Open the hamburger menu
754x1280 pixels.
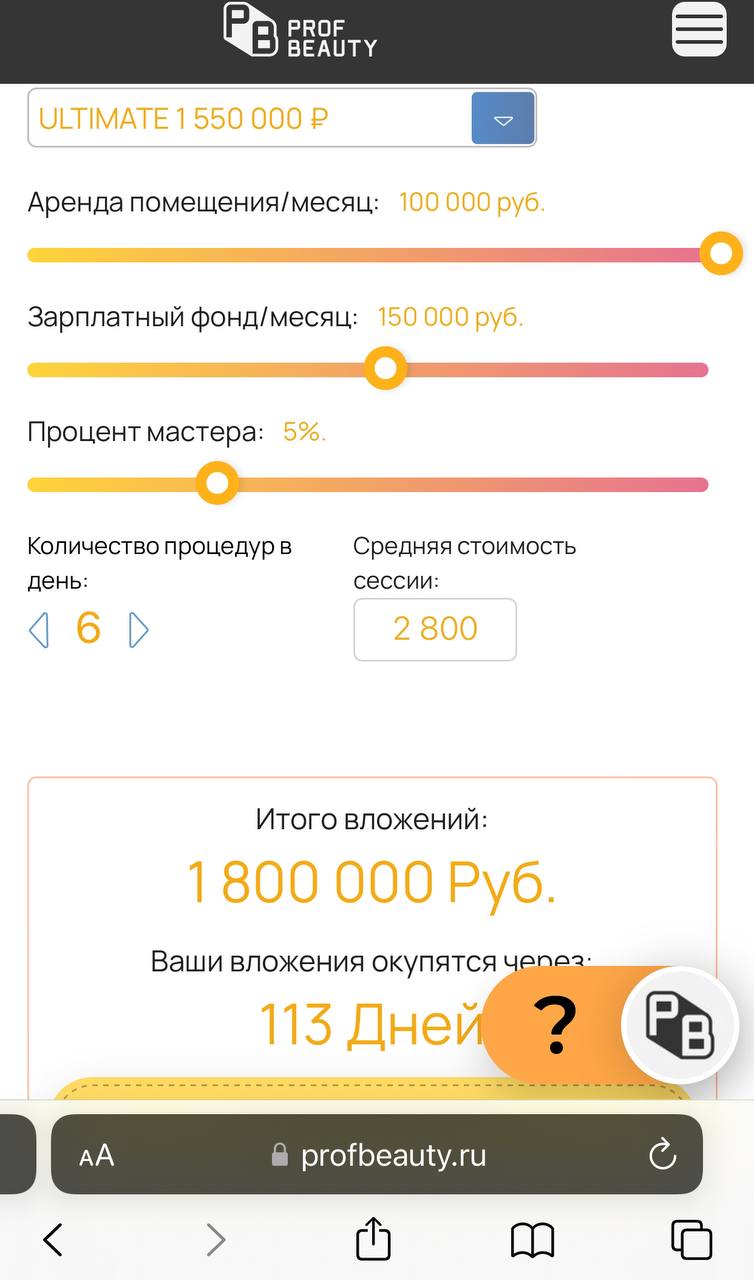pyautogui.click(x=699, y=28)
